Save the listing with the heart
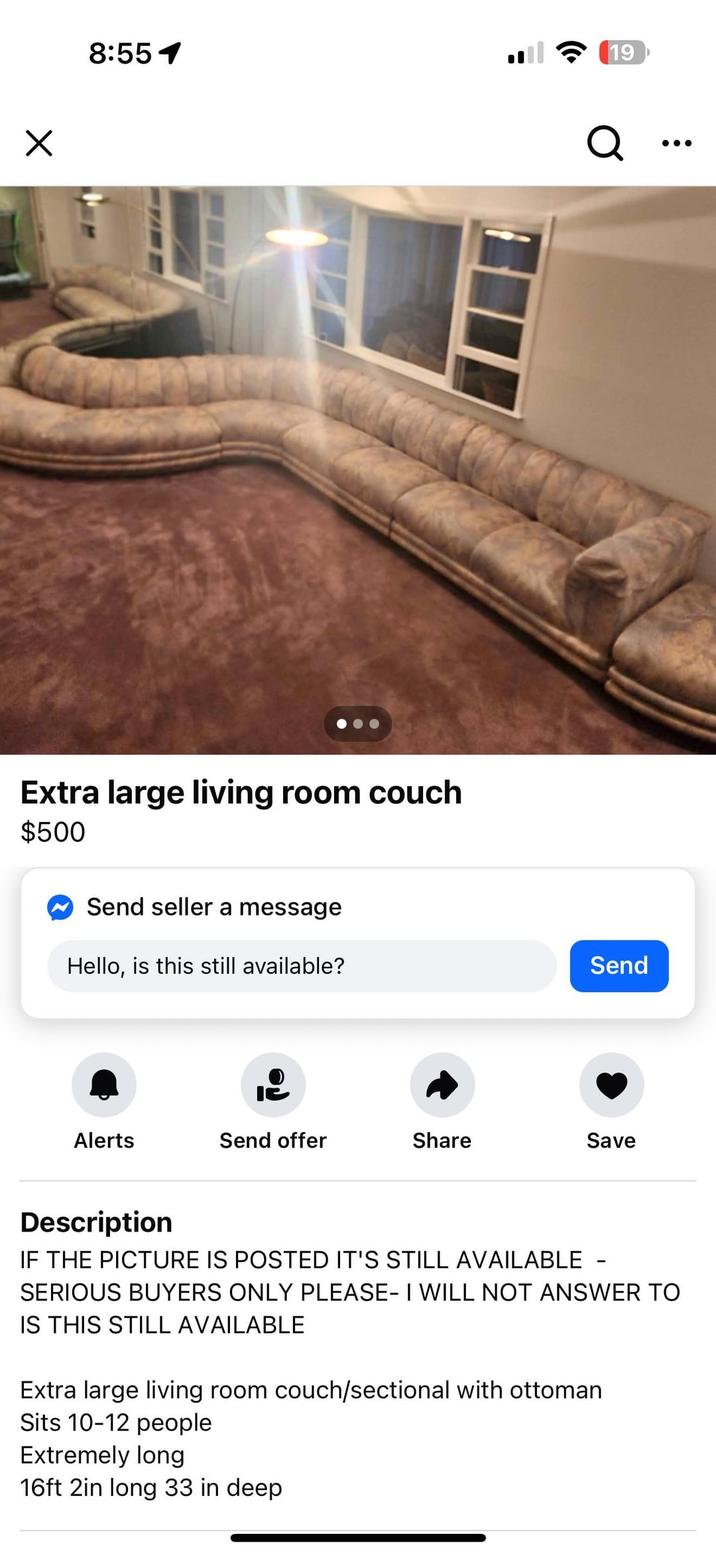 click(x=611, y=1085)
